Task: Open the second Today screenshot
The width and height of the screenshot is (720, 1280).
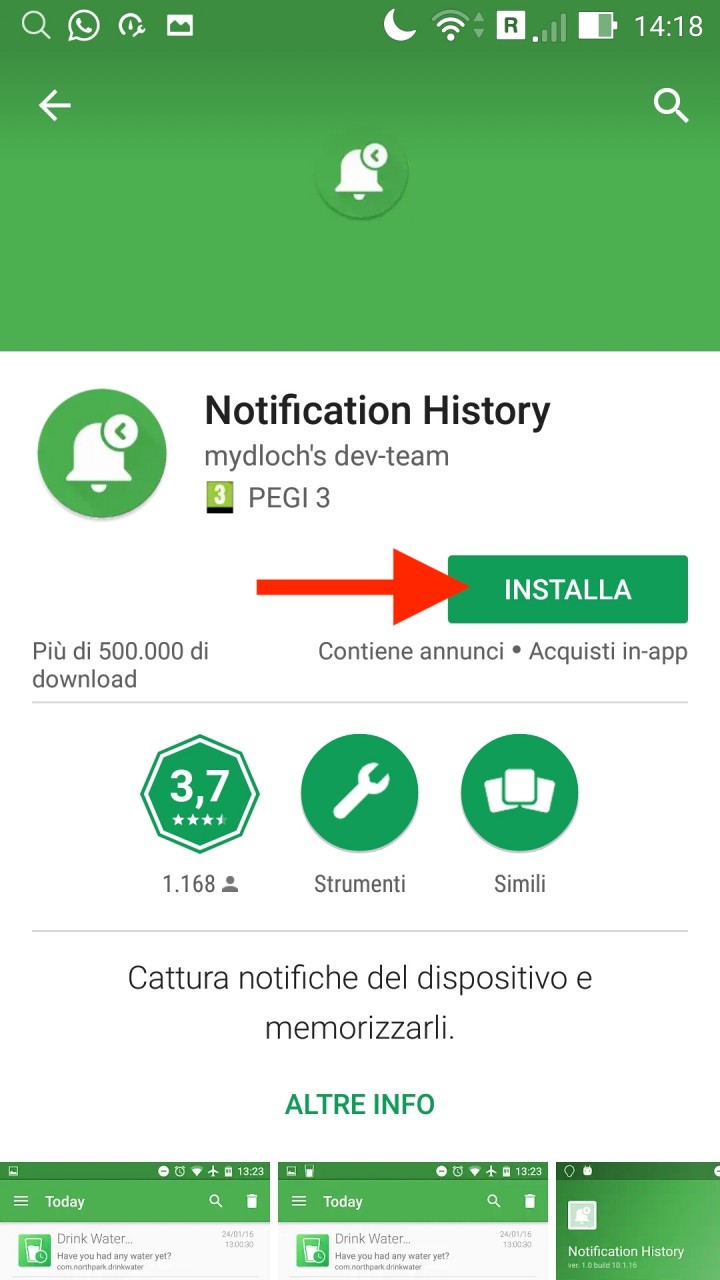Action: point(413,1221)
